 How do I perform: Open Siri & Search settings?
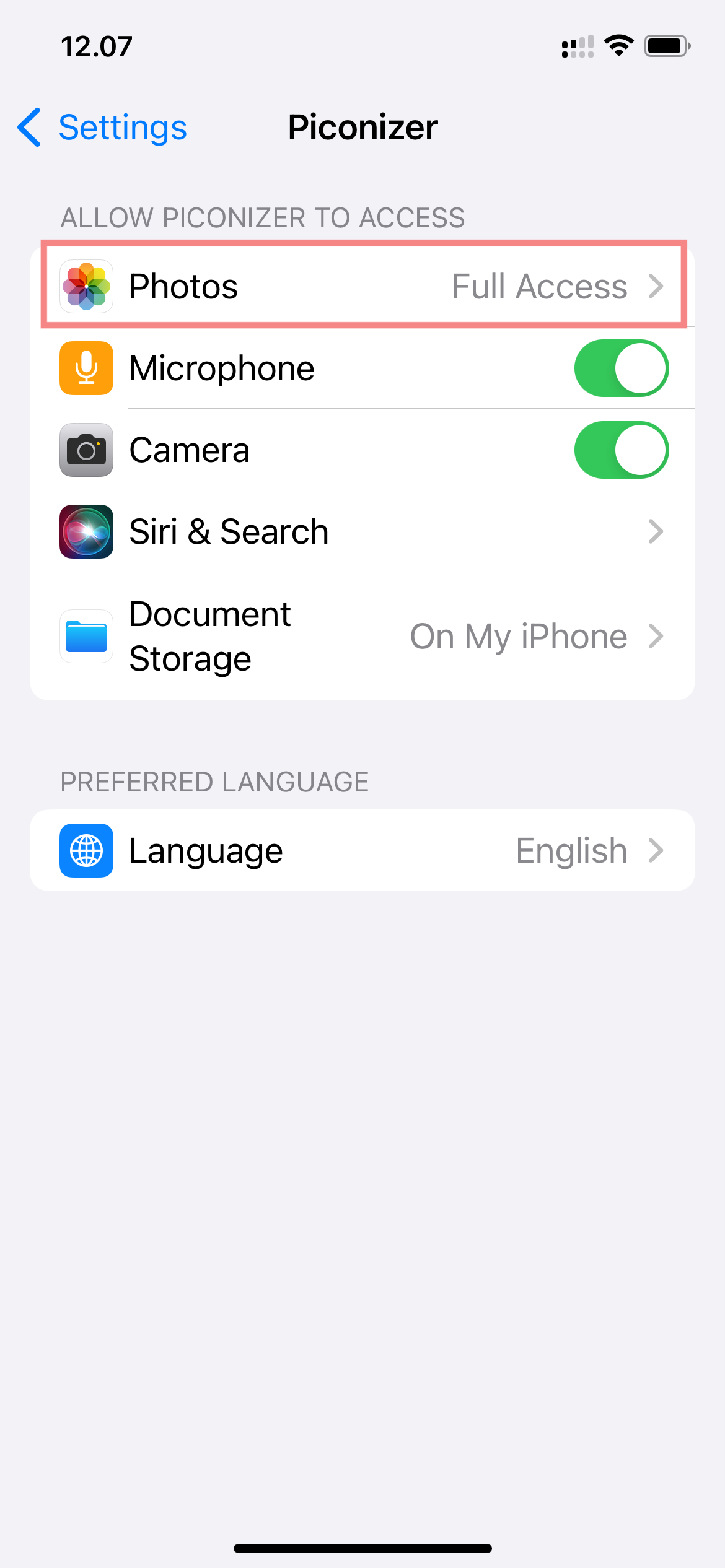point(362,532)
